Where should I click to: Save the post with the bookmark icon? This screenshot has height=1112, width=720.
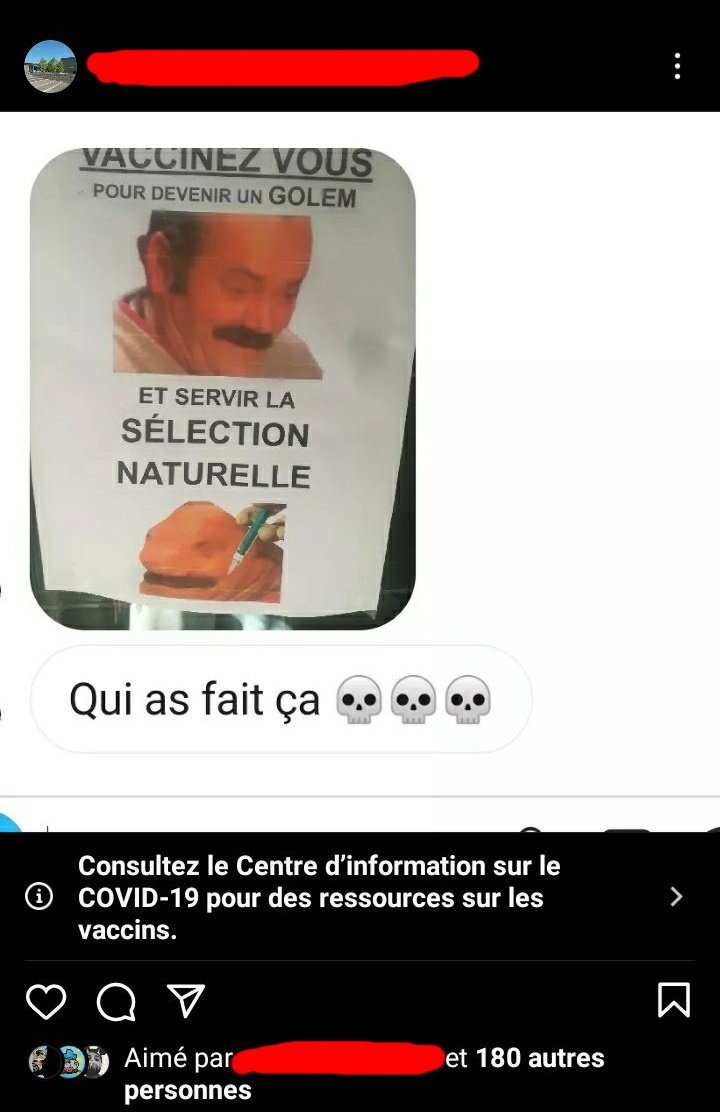coord(673,1000)
